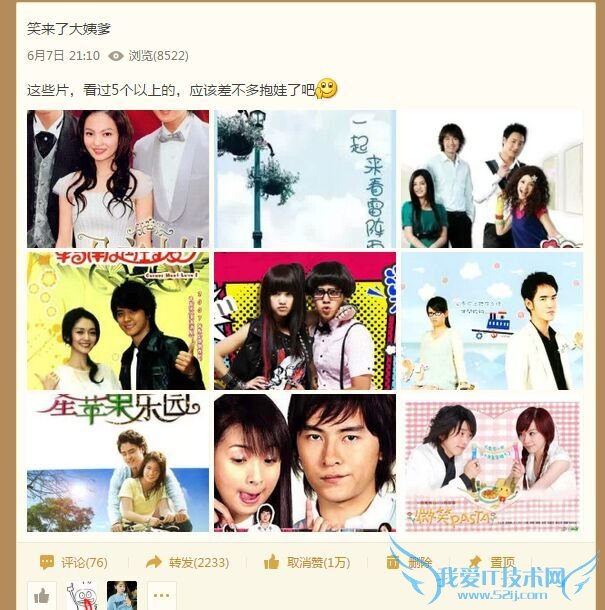Show more likers via the three-dot button
Image resolution: width=605 pixels, height=610 pixels.
(x=161, y=596)
